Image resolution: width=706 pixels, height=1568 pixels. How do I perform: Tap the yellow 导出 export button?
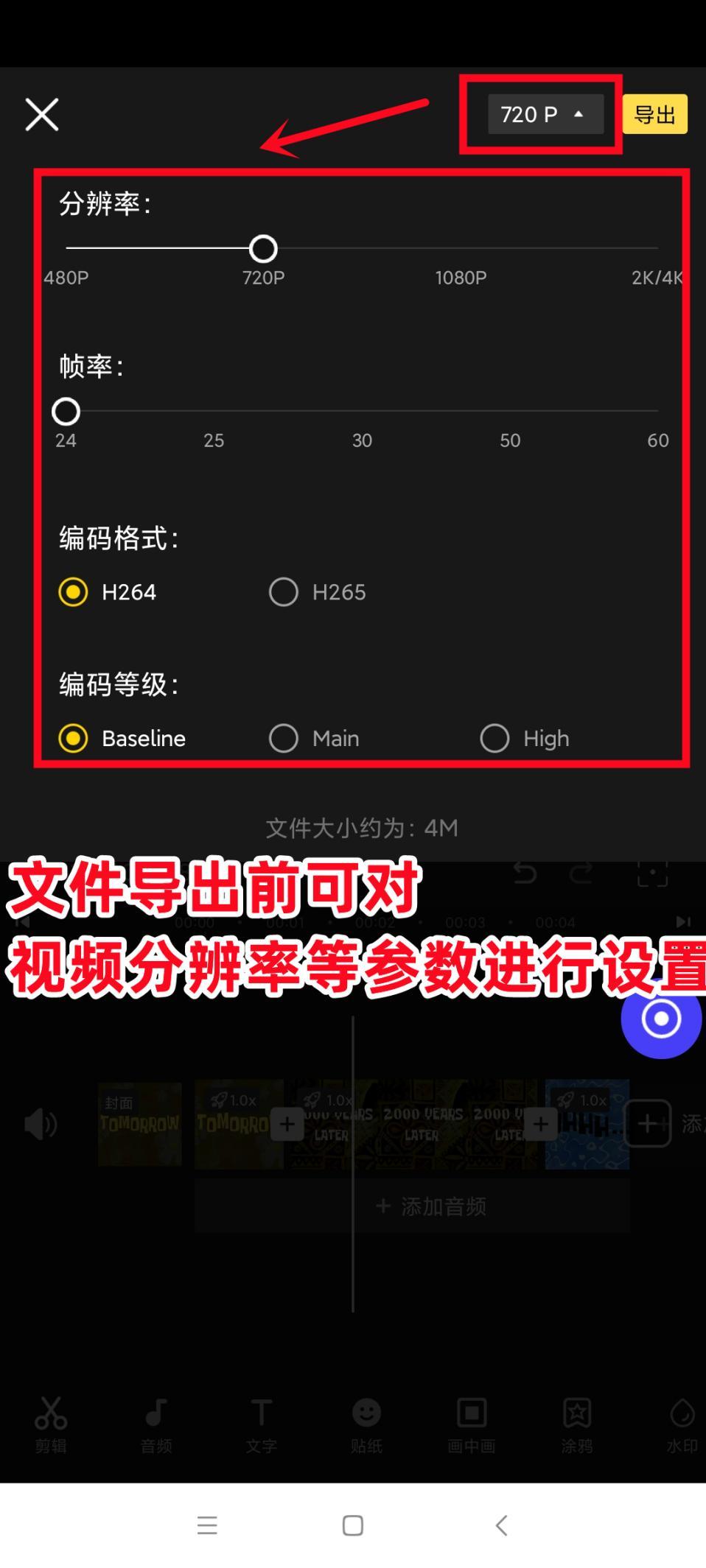tap(654, 114)
